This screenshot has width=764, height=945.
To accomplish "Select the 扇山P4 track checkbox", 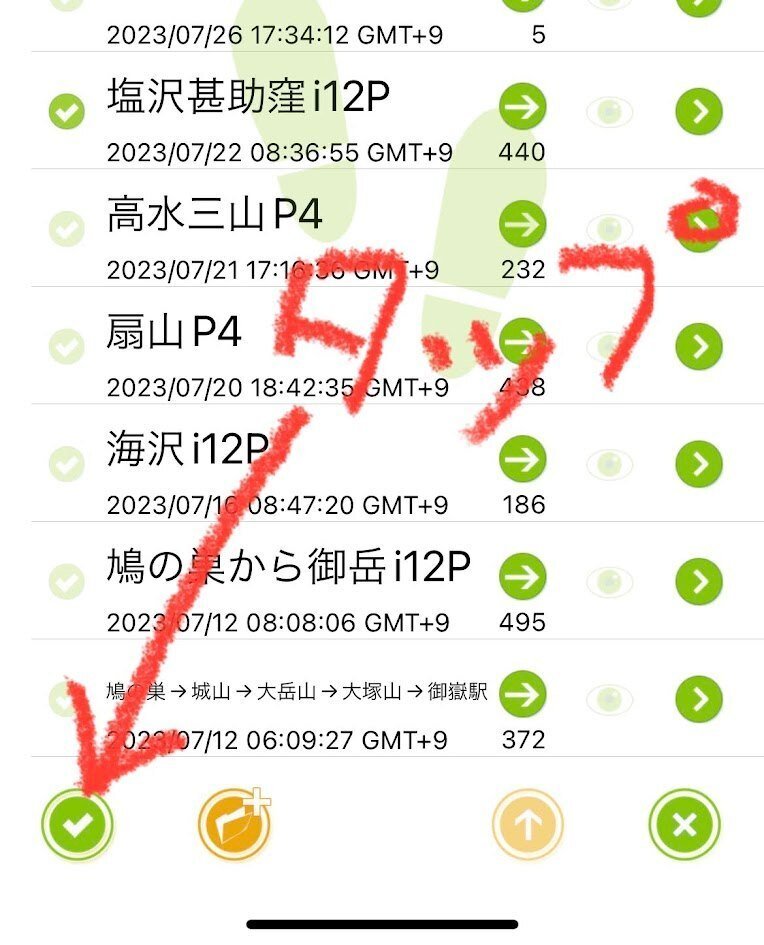I will [66, 347].
